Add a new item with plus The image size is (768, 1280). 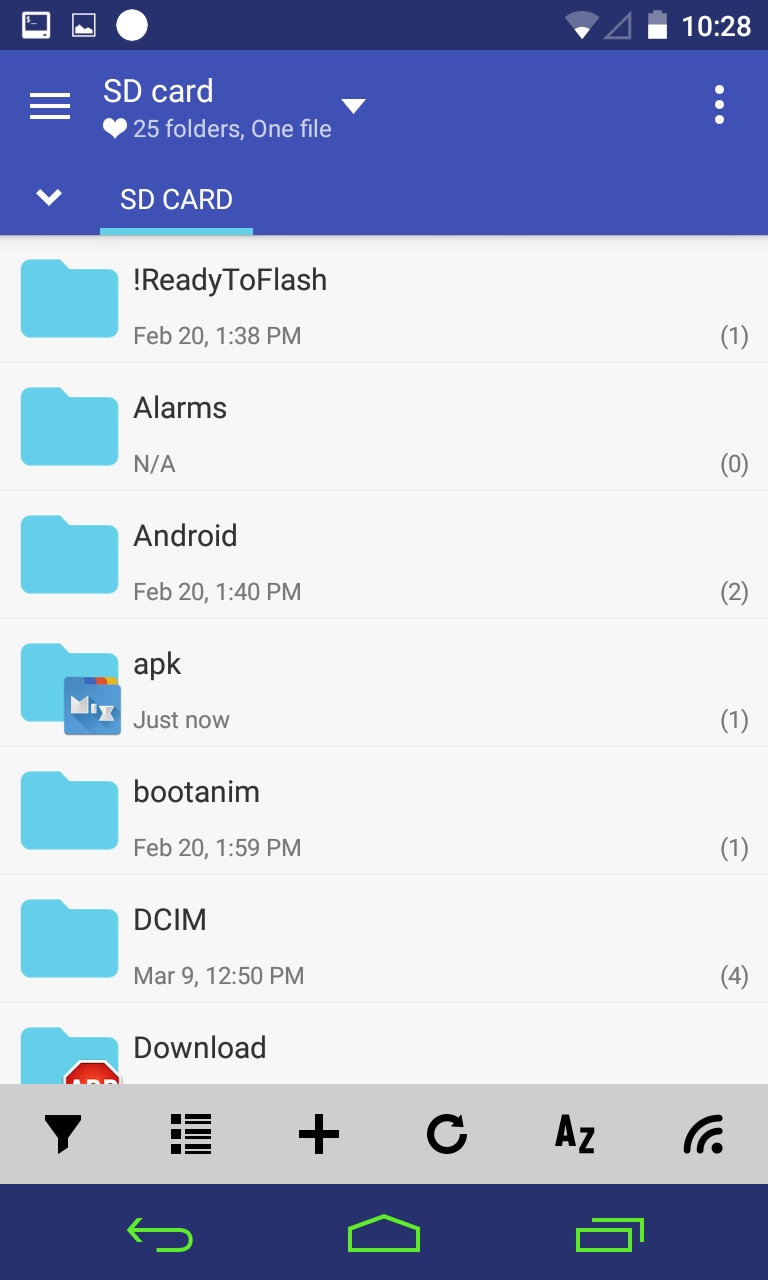(x=319, y=1135)
